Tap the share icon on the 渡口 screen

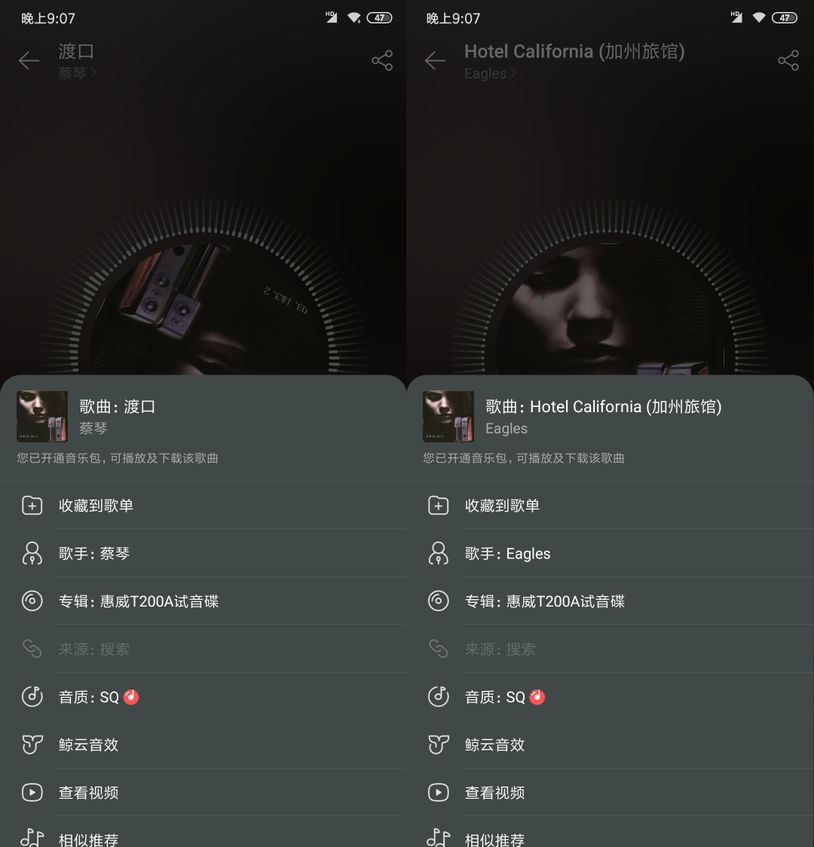(x=383, y=60)
